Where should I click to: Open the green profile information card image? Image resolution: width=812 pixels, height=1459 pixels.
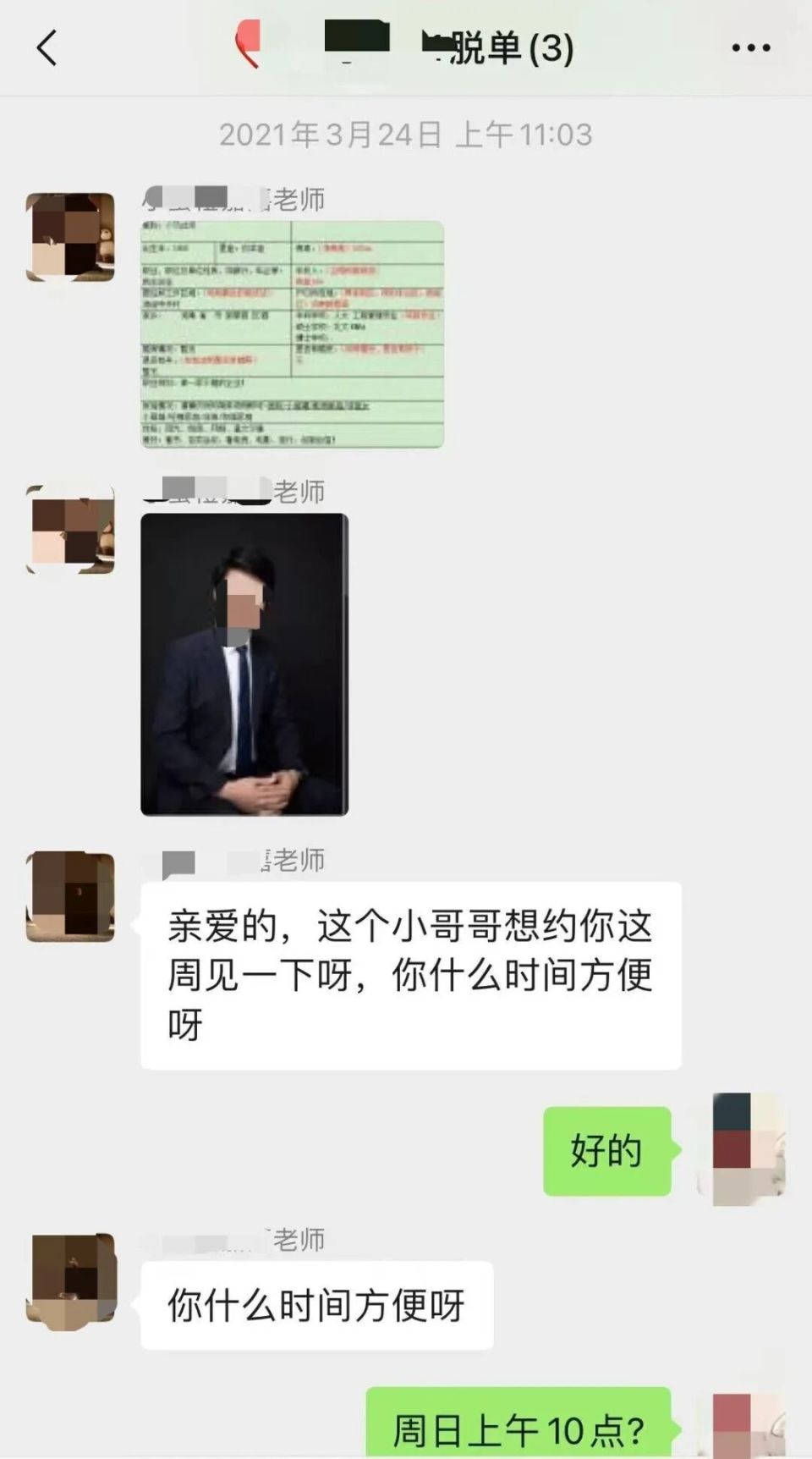coord(292,330)
